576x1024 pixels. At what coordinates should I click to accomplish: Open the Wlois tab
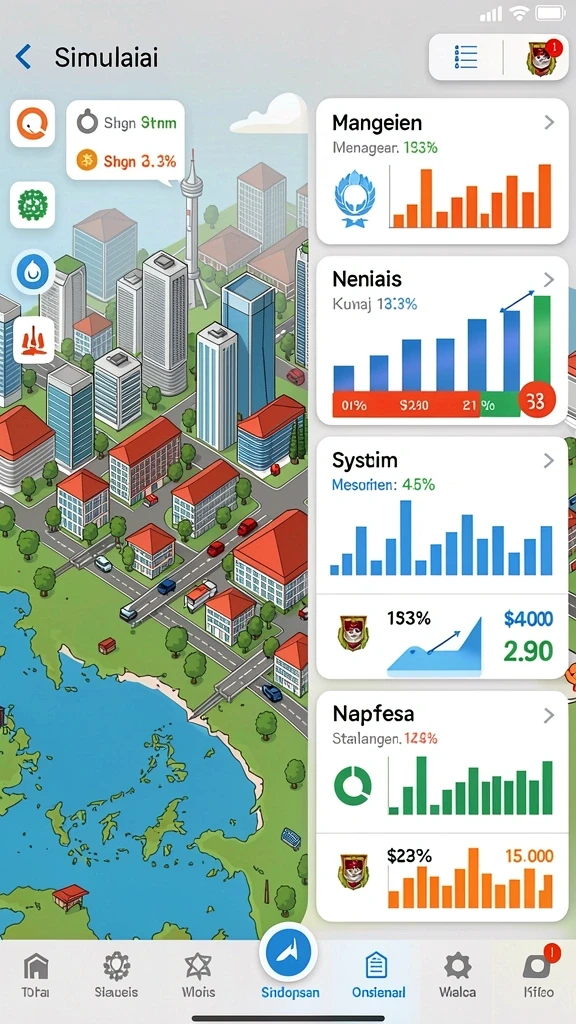pos(198,976)
